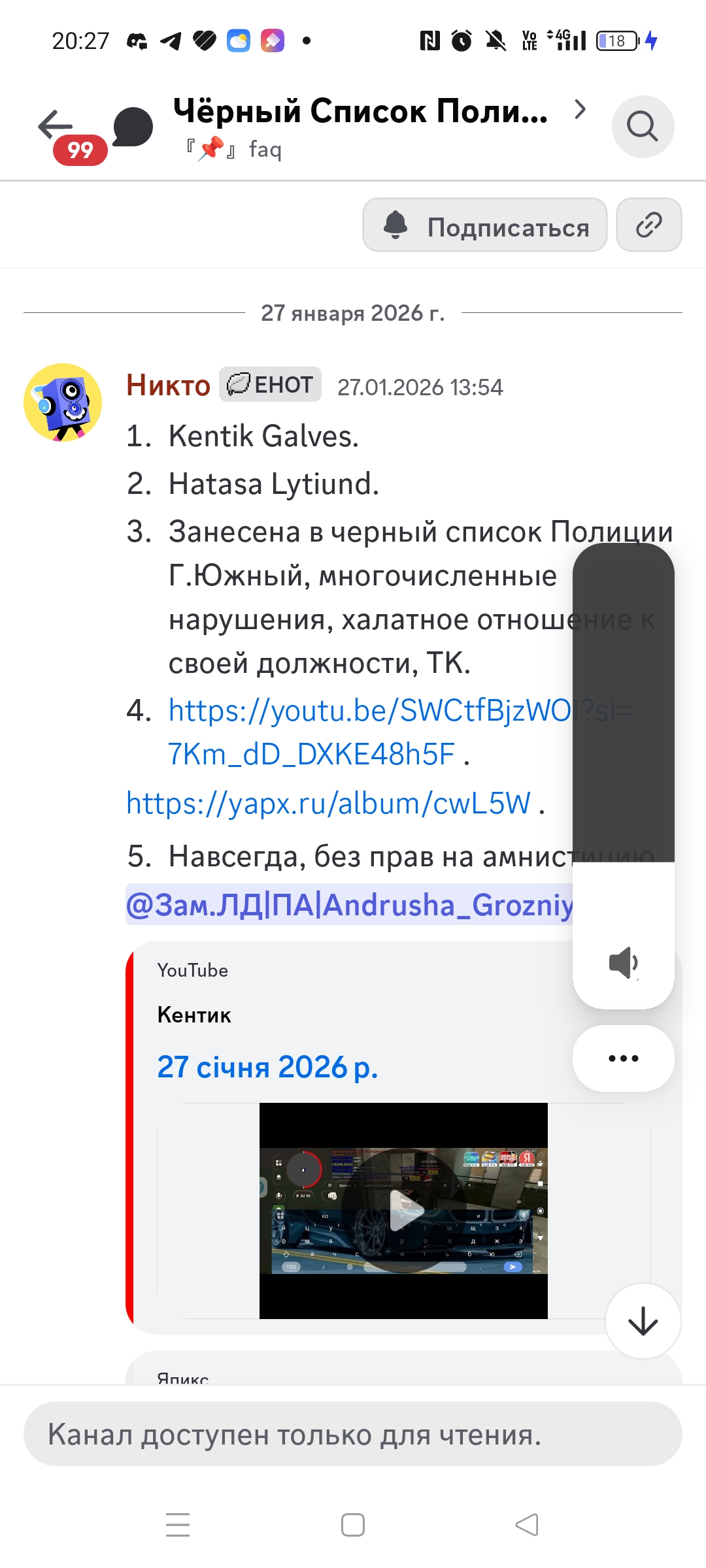Jump to the latest messages
Image resolution: width=706 pixels, height=1568 pixels.
(643, 1321)
